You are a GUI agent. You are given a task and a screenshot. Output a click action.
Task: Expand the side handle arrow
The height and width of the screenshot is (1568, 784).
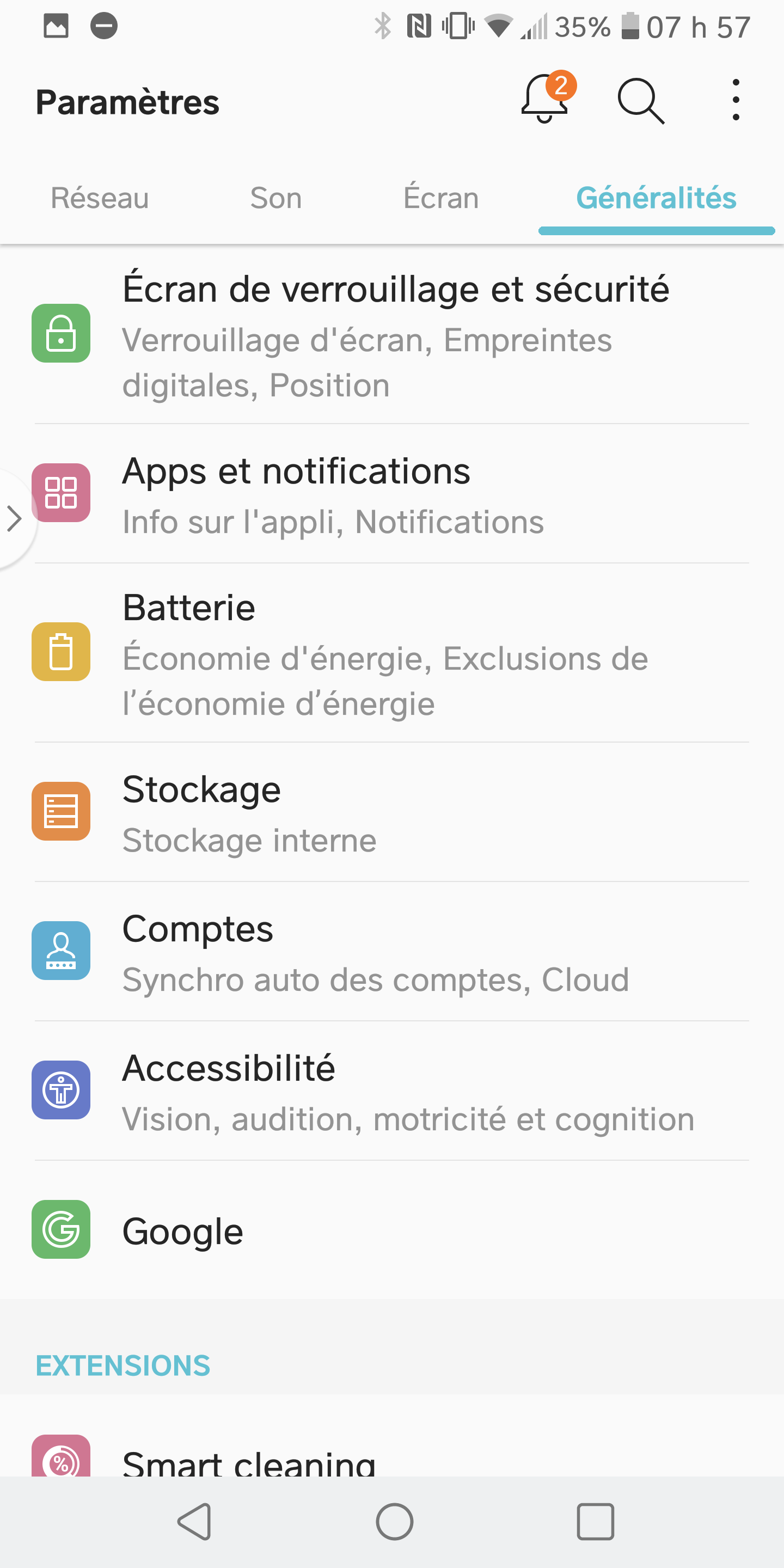pos(15,519)
